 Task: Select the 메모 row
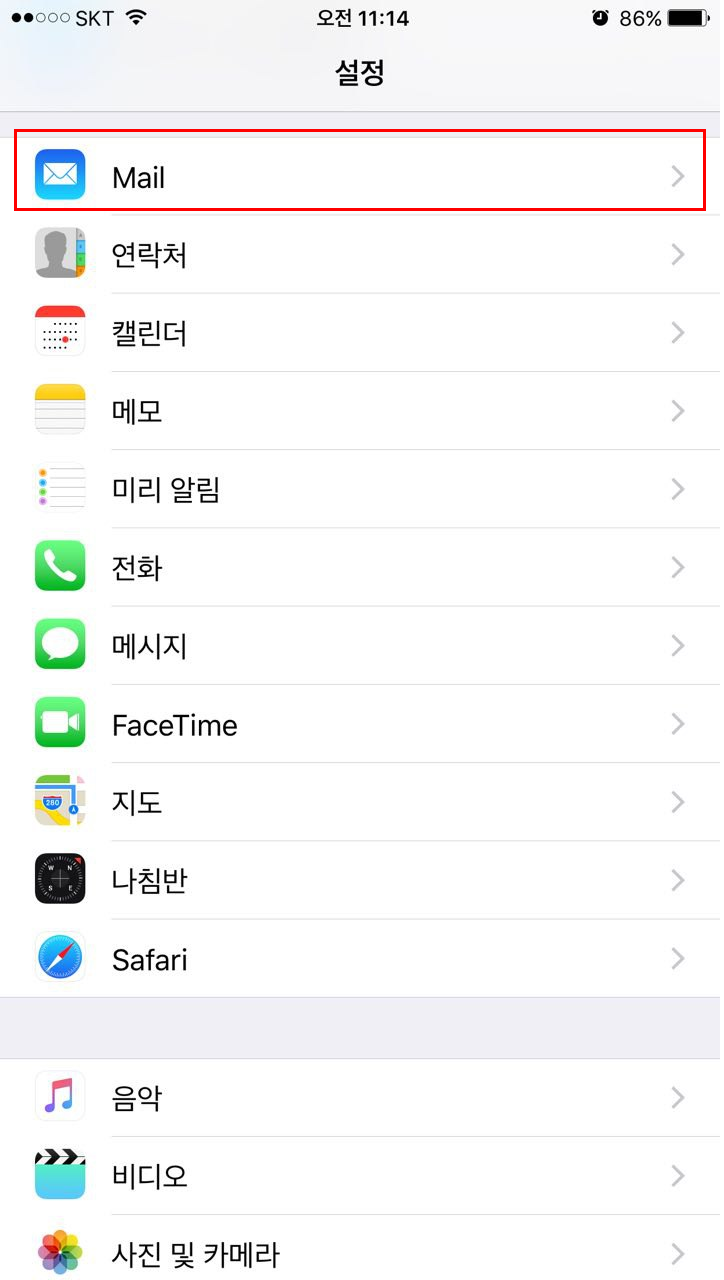point(360,411)
